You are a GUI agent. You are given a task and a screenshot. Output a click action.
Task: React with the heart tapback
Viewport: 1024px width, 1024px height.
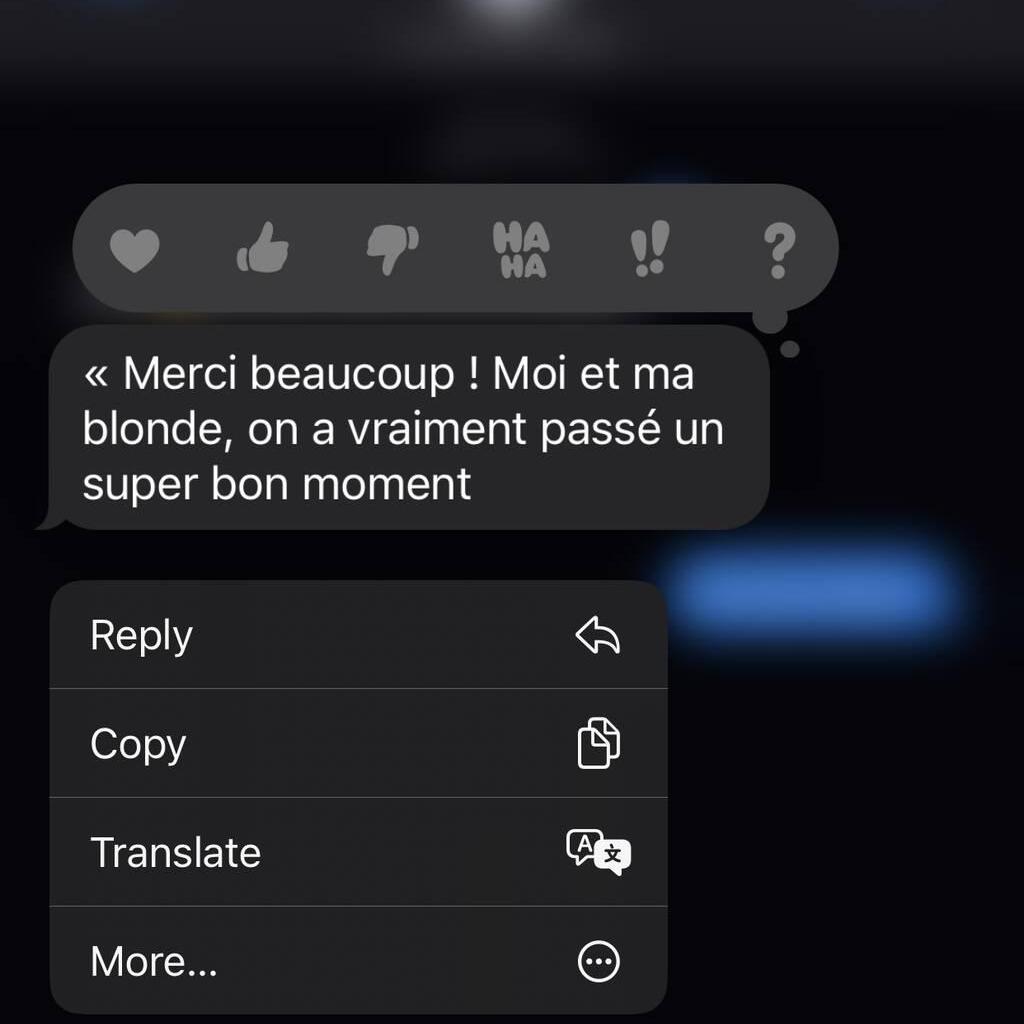point(134,249)
